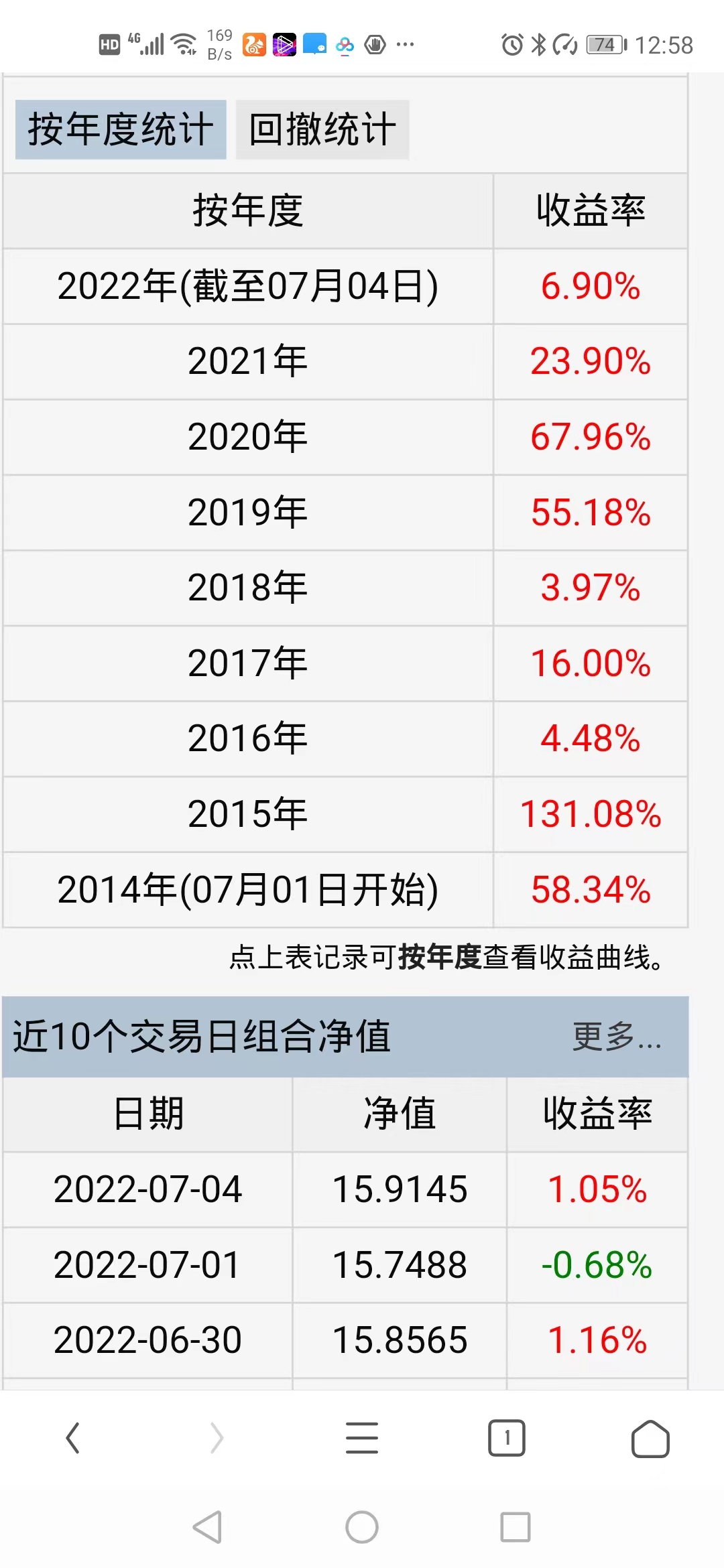
Task: Open the 2015年 return record
Action: (x=247, y=814)
